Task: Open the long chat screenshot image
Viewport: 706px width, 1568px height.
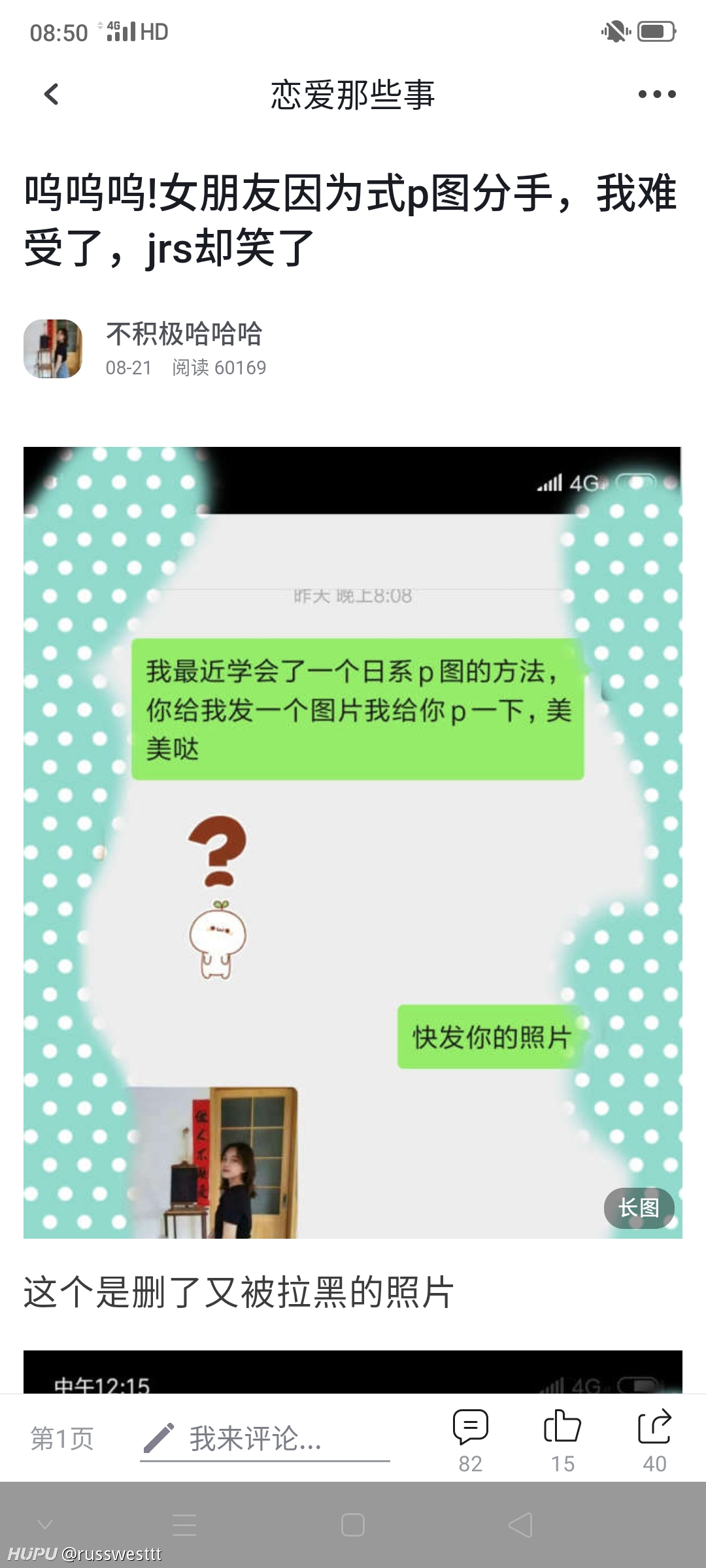Action: click(353, 843)
